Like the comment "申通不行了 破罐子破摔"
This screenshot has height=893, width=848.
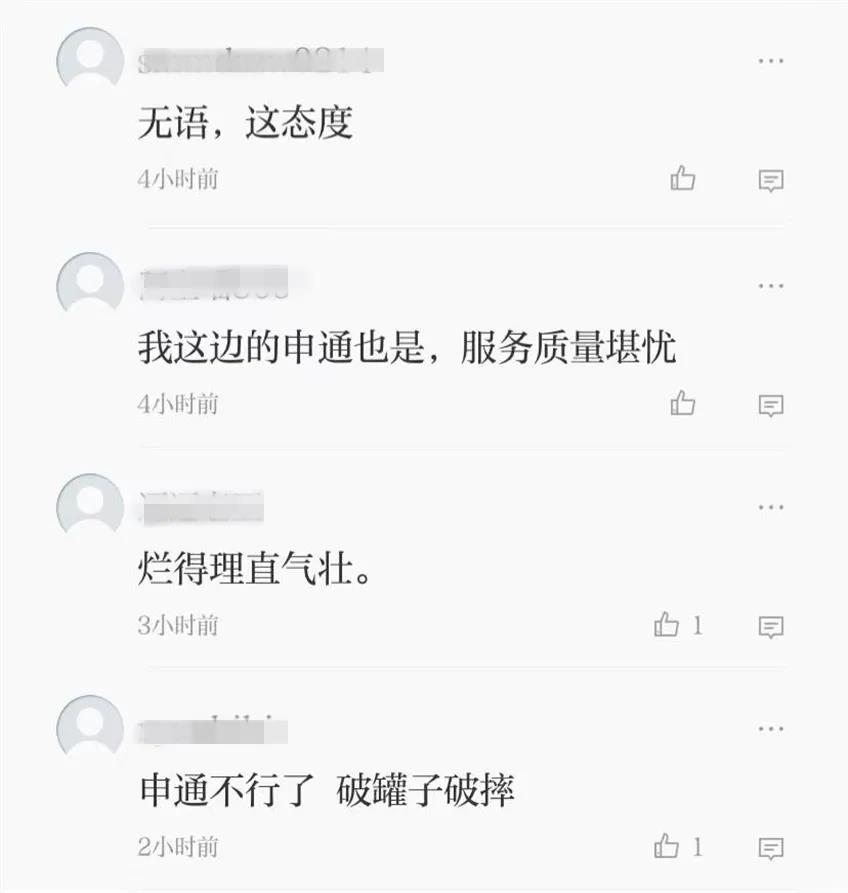pos(667,847)
